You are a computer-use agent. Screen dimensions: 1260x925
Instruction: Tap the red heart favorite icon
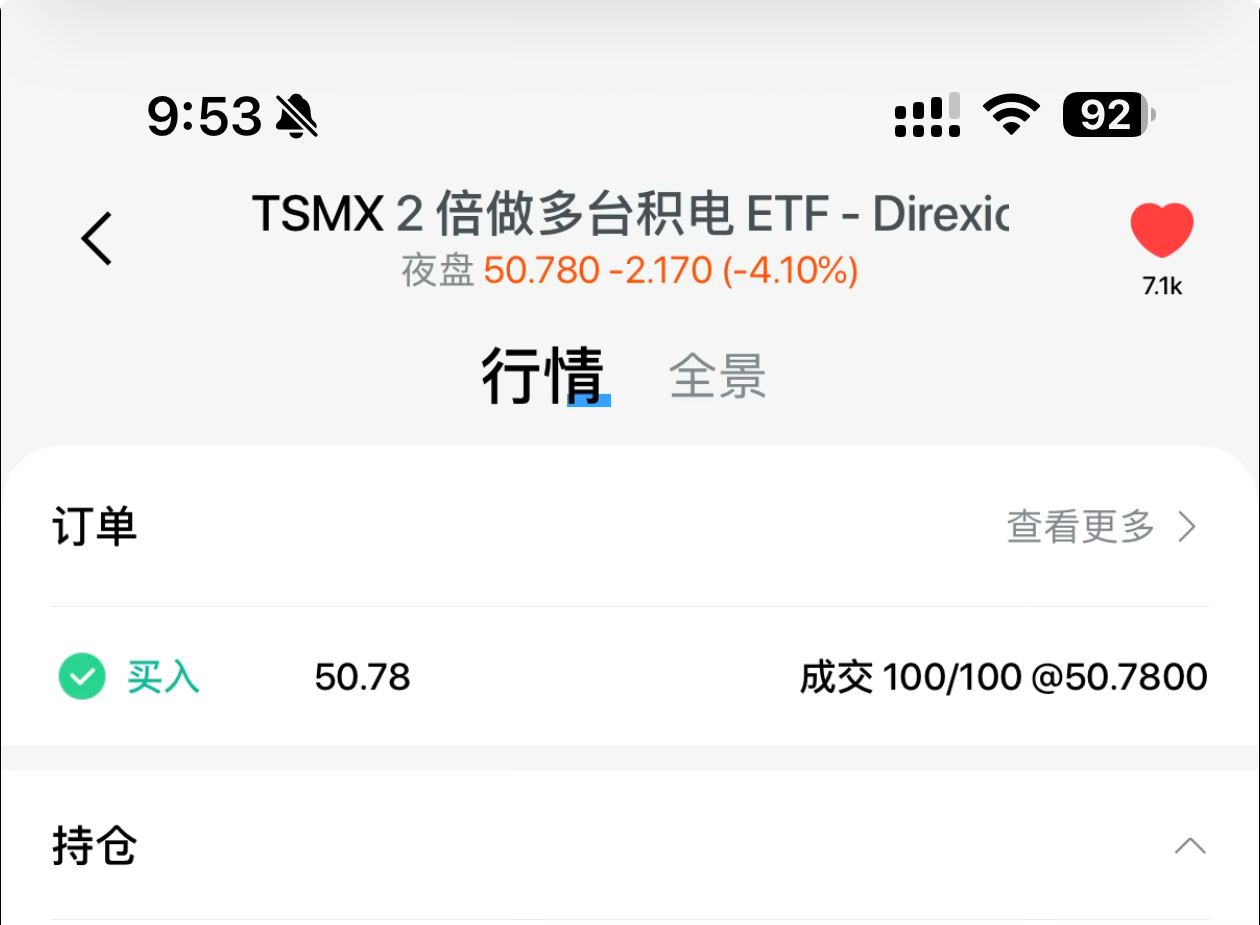click(1162, 230)
